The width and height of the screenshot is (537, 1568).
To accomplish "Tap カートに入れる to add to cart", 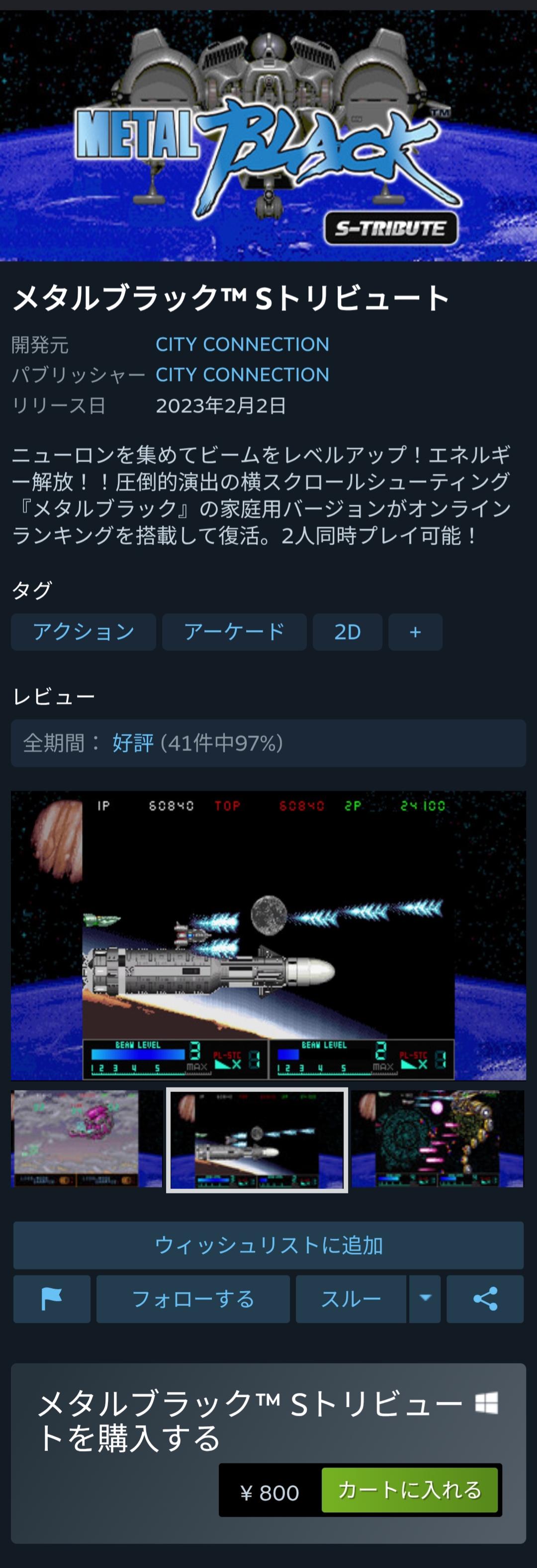I will (x=409, y=1489).
